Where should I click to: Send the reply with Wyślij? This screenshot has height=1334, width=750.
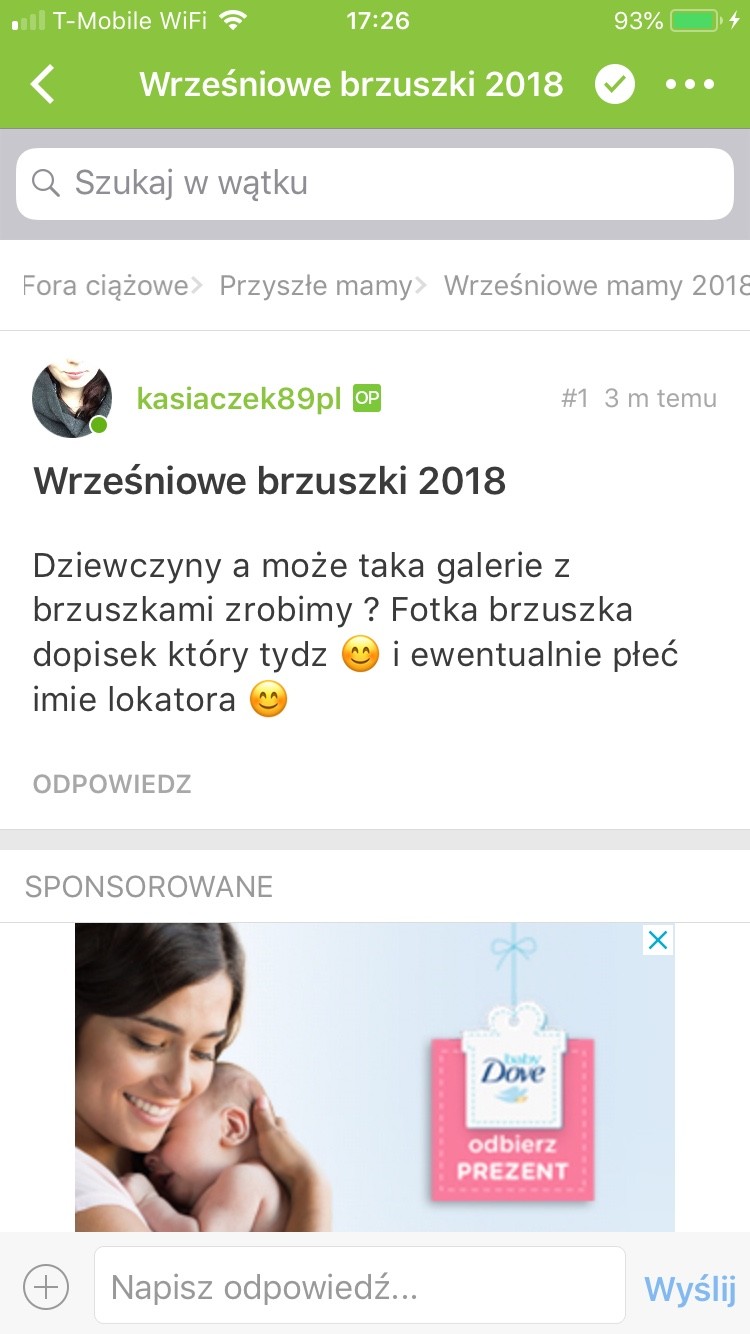pos(690,1288)
